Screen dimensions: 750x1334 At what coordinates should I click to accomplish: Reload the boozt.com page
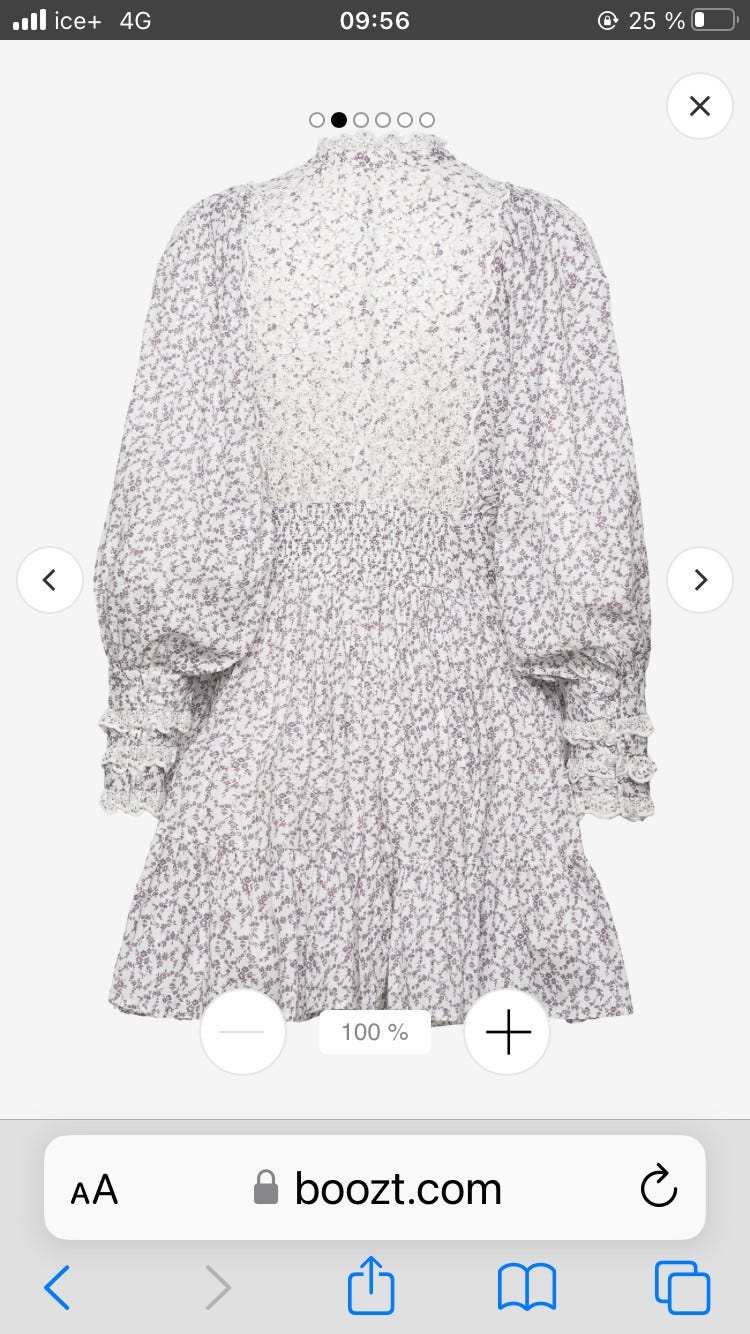pos(658,1188)
